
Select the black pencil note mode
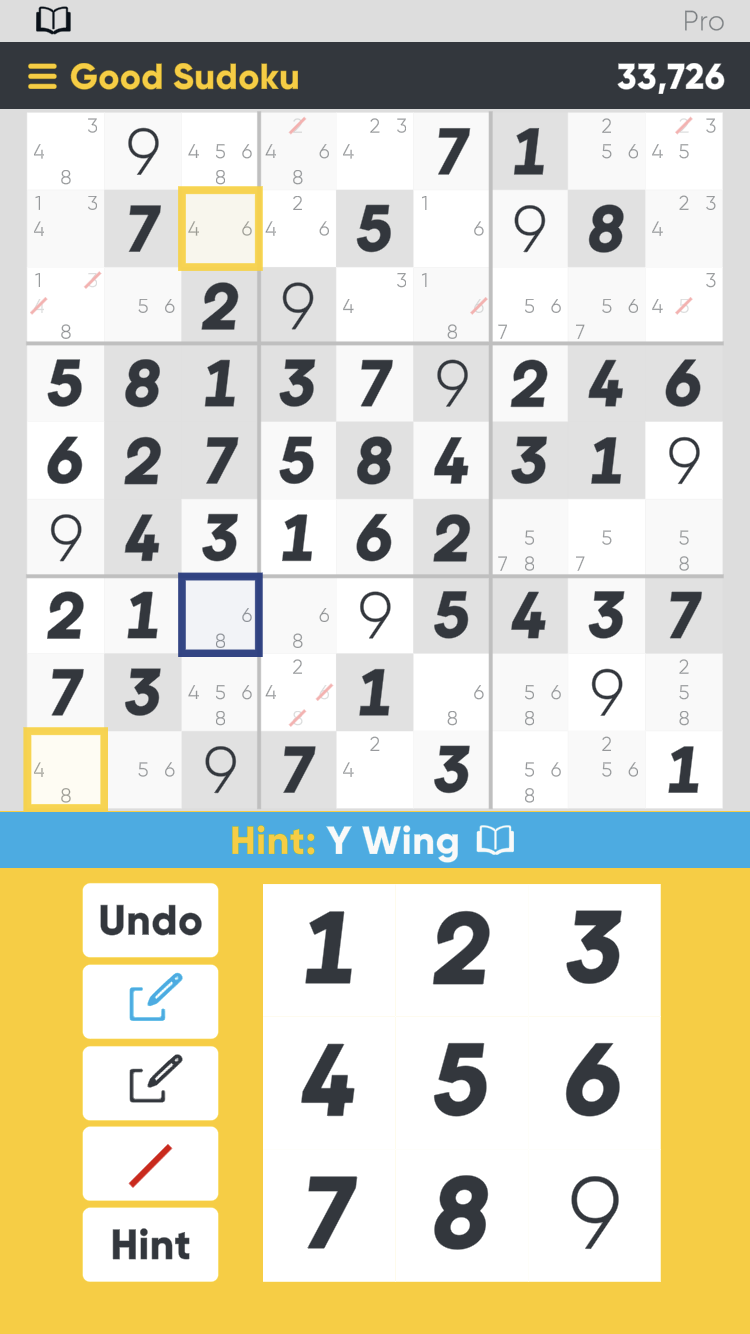click(150, 1083)
